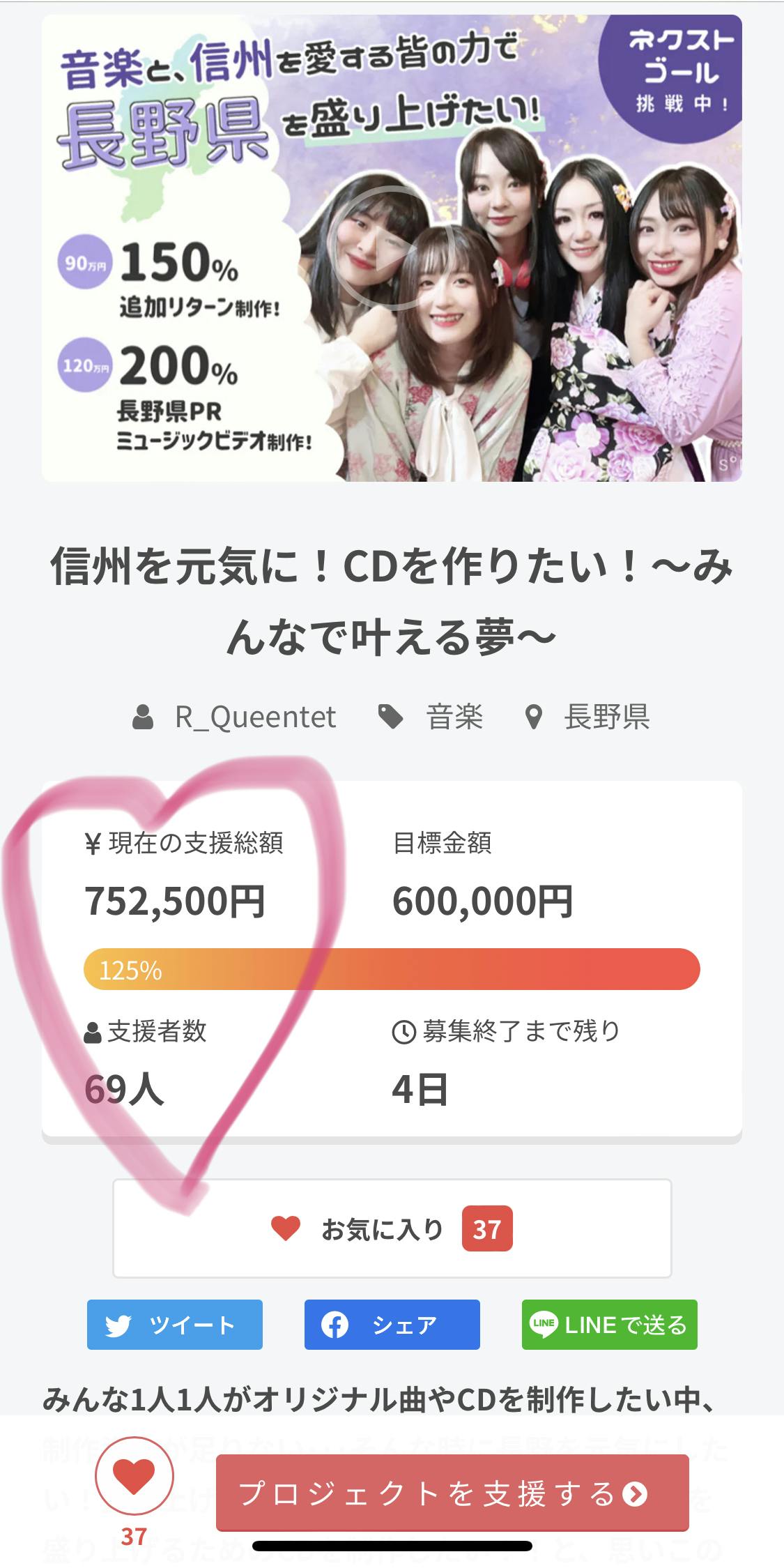Image resolution: width=784 pixels, height=1568 pixels.
Task: Tap プロジェクトを支援する to back the project
Action: tap(452, 1493)
